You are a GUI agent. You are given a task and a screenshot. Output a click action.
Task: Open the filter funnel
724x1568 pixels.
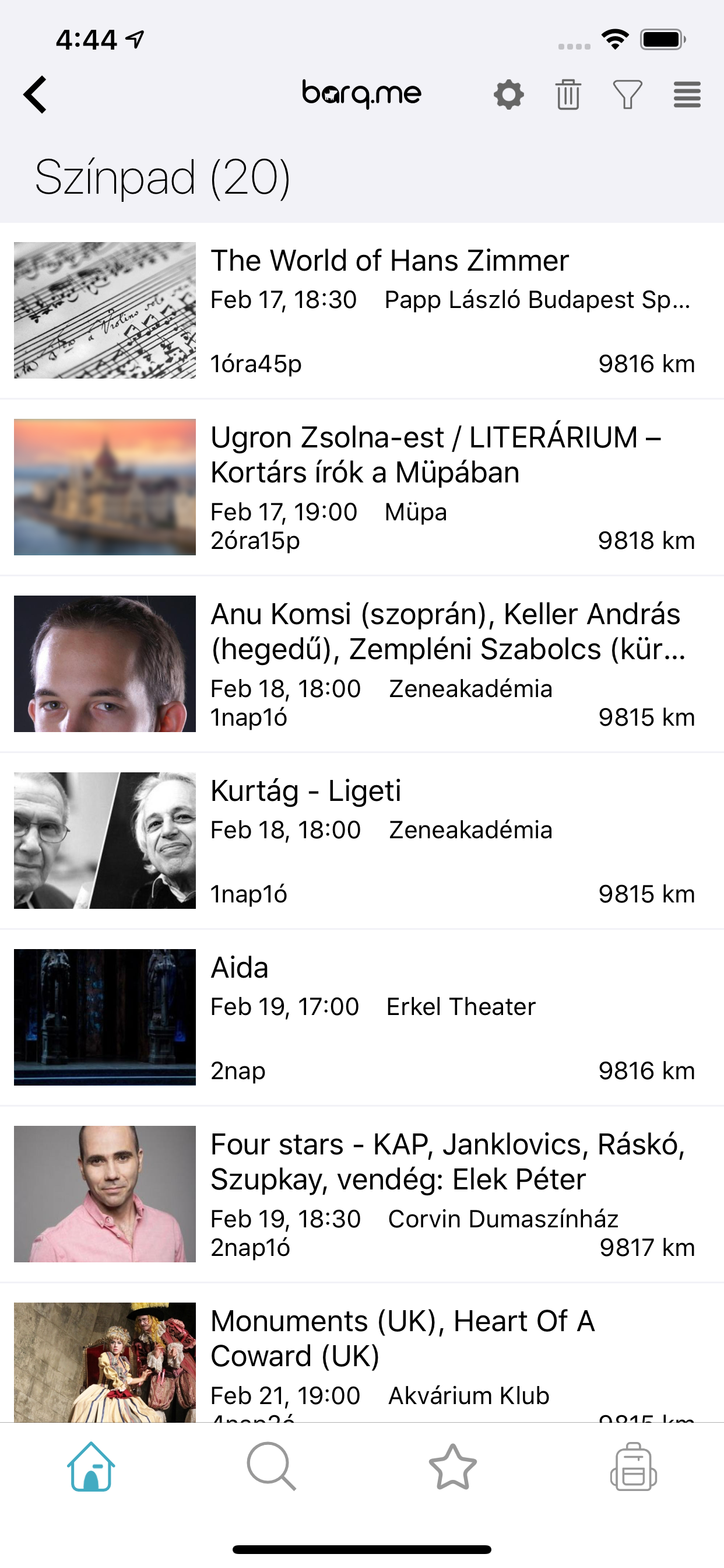coord(627,95)
